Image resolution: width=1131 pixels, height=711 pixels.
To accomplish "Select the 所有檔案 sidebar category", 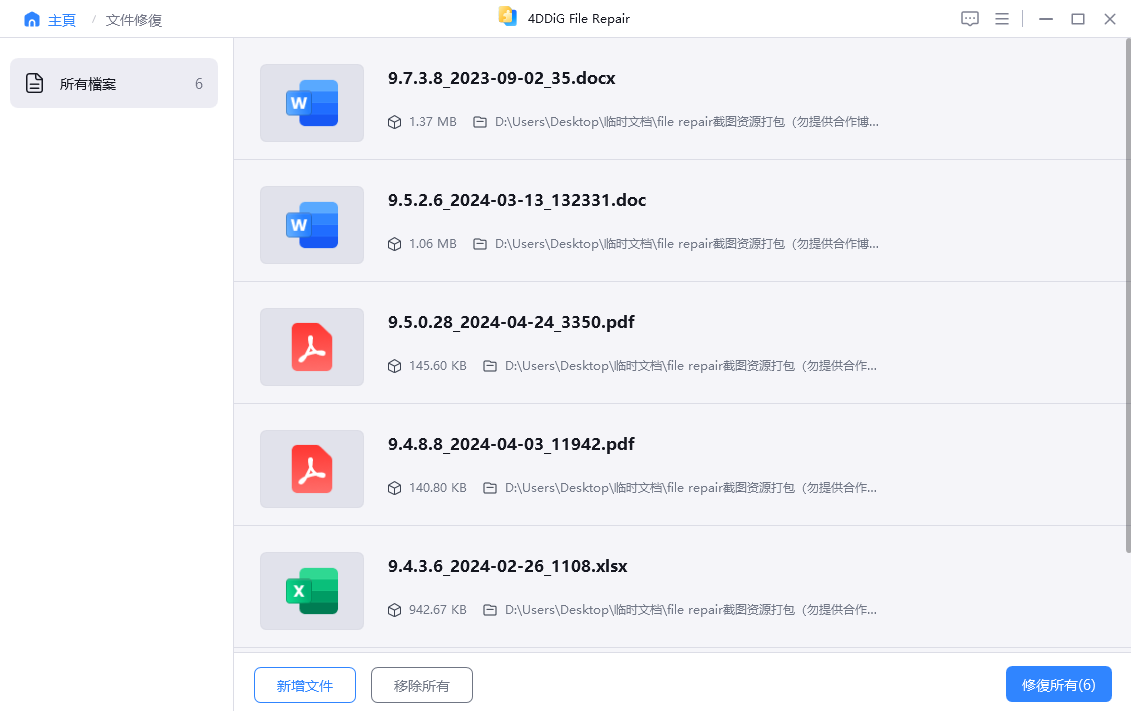I will 113,84.
